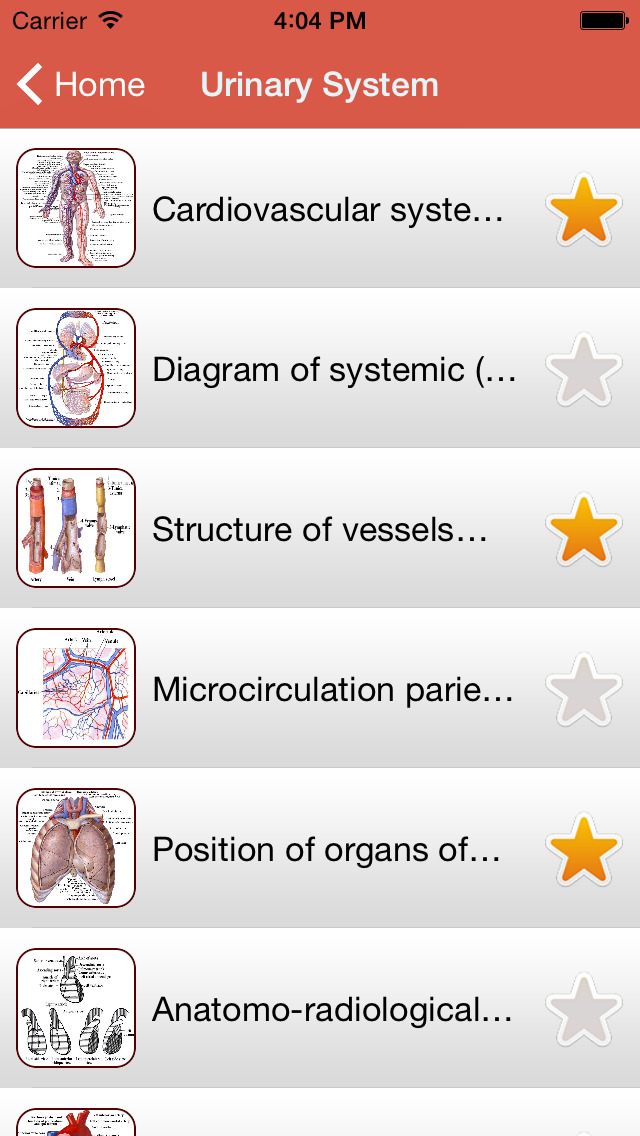Unstar the Position of organs item
This screenshot has height=1136, width=640.
pos(584,850)
